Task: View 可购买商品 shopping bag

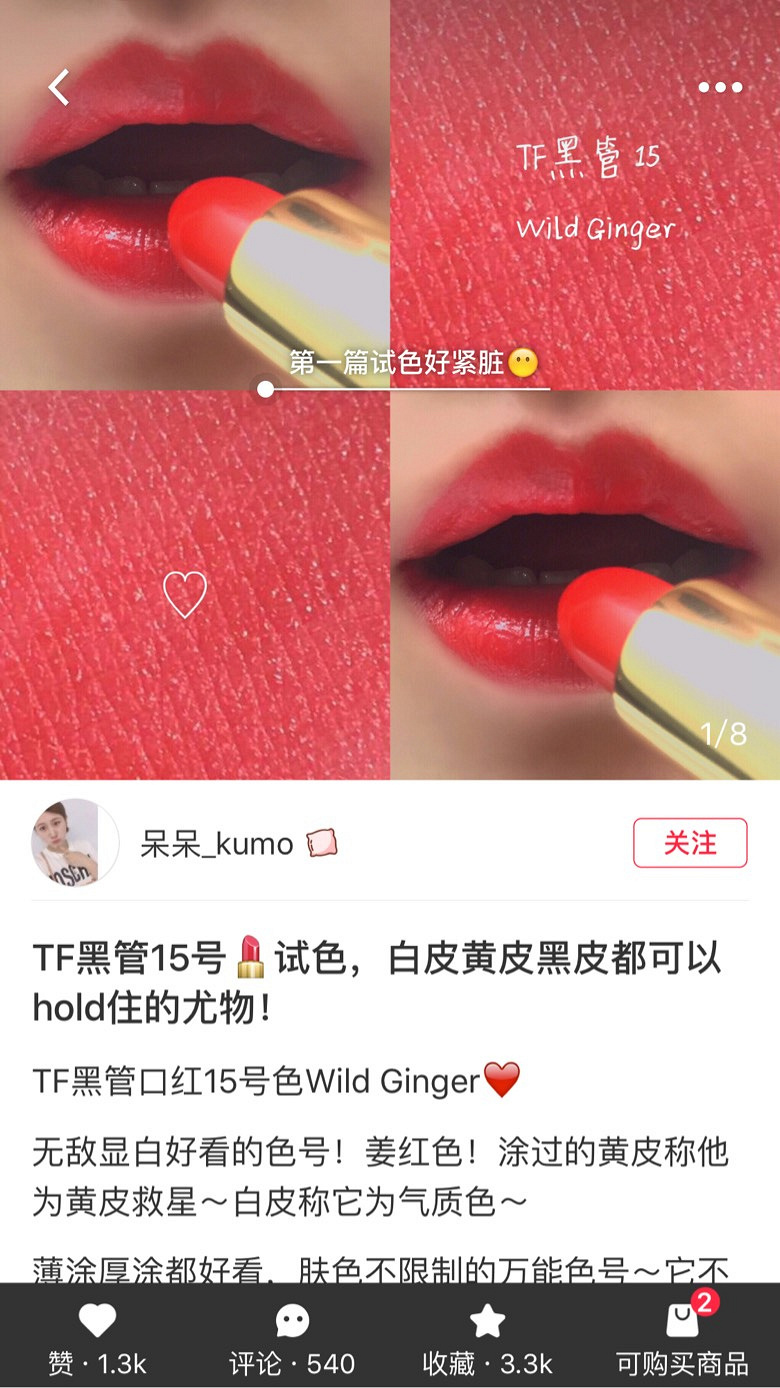Action: tap(682, 1336)
